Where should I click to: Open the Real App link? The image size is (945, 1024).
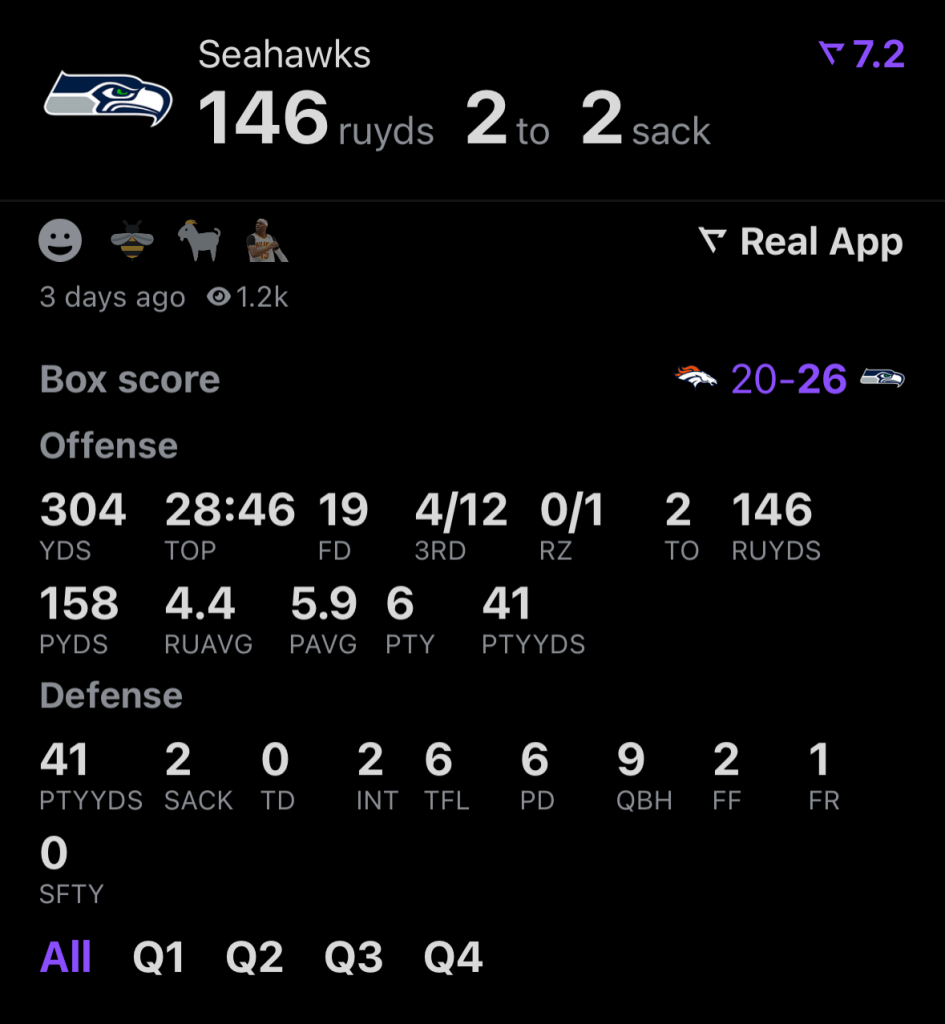pos(801,242)
